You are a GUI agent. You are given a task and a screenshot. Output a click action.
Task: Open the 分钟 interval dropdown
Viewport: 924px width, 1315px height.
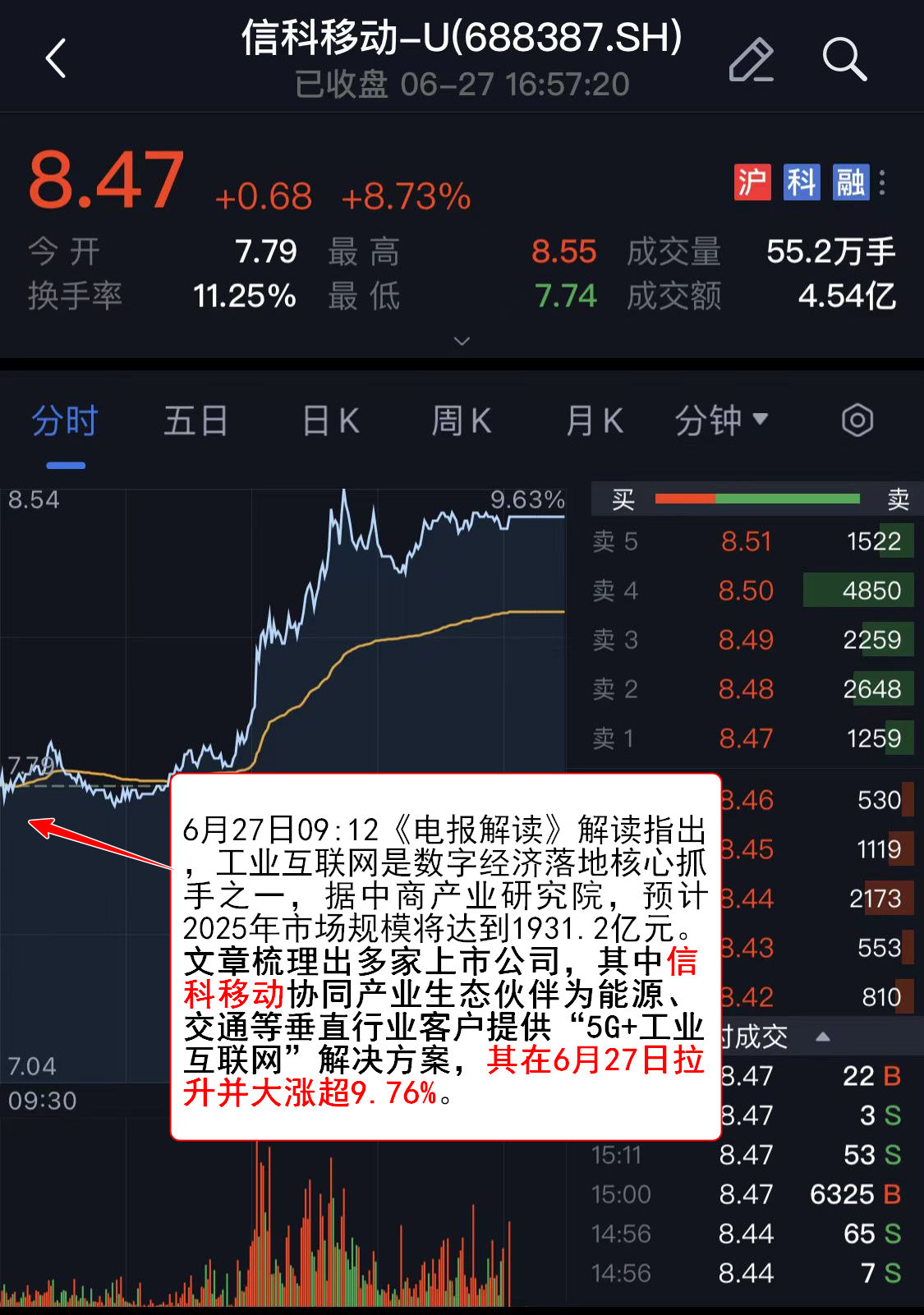tap(721, 421)
